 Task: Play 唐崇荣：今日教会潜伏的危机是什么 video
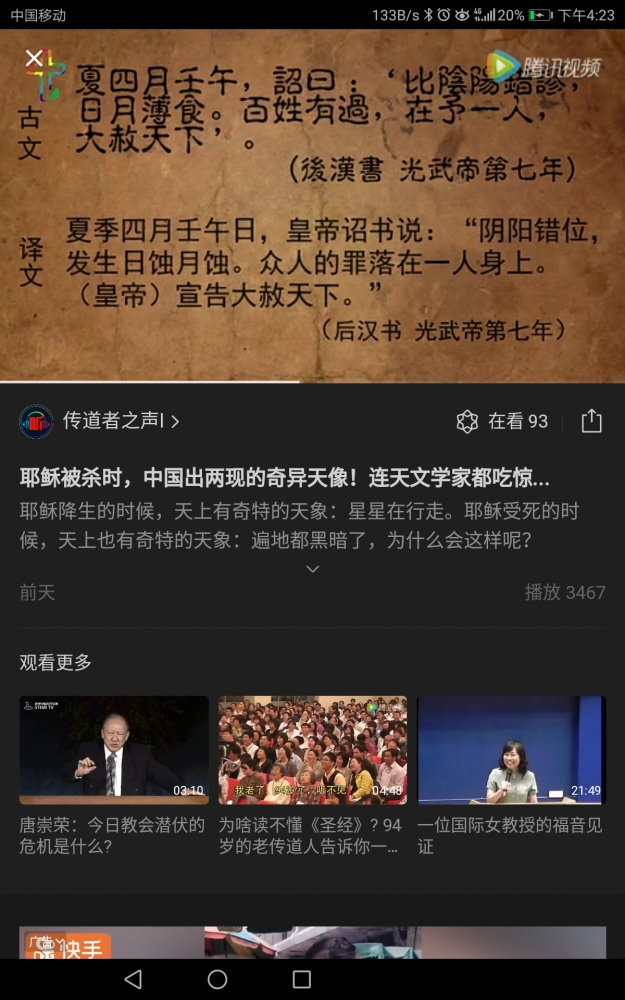114,750
